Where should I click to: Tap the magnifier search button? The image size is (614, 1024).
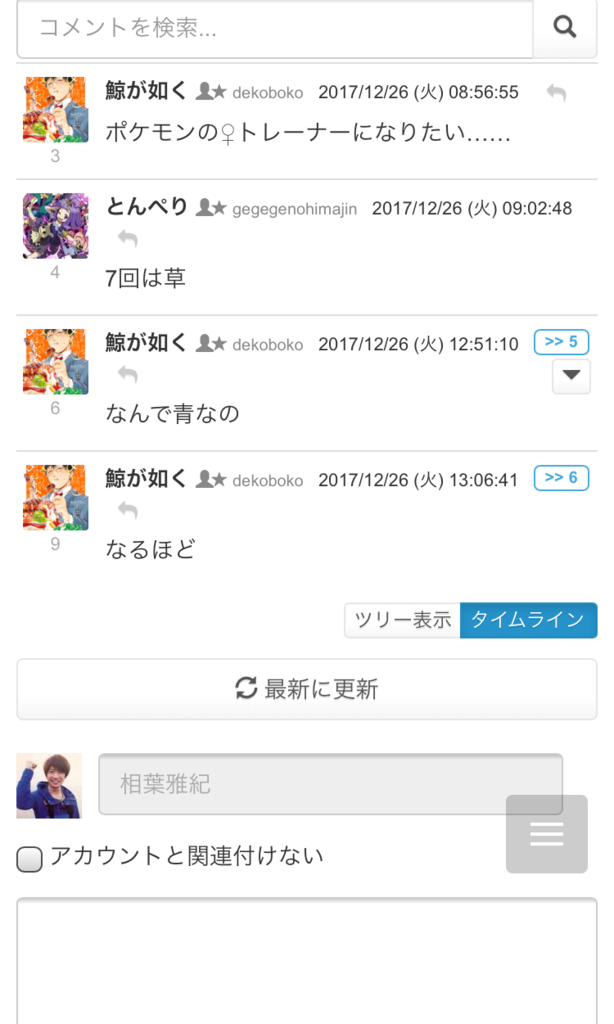tap(565, 28)
